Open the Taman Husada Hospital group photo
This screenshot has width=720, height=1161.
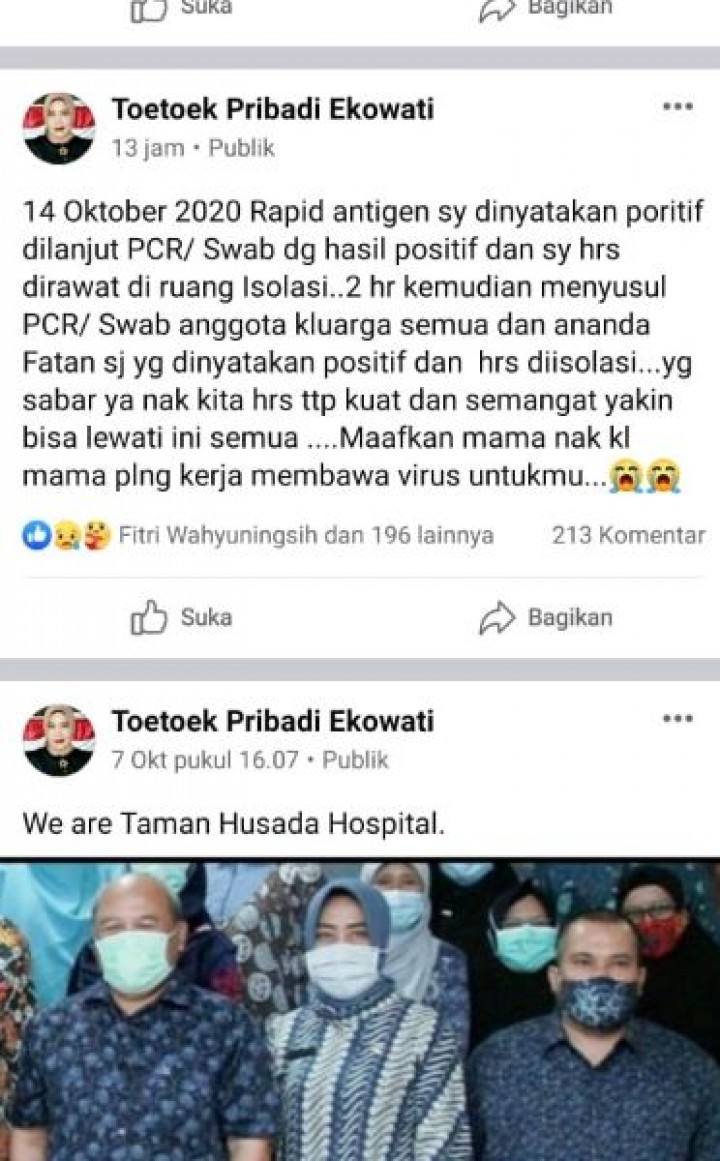coord(360,1010)
